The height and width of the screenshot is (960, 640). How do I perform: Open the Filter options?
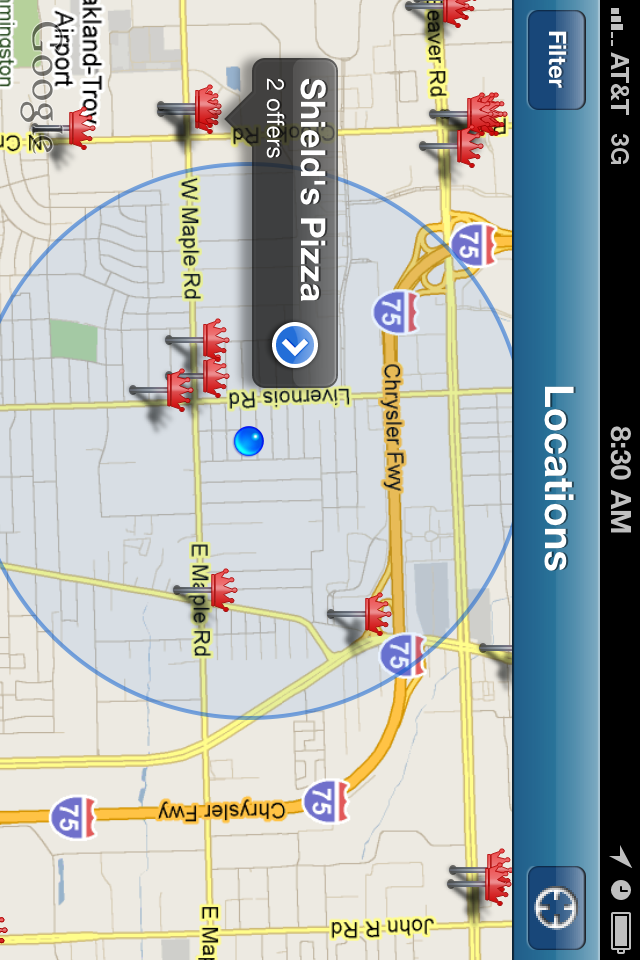pos(556,60)
